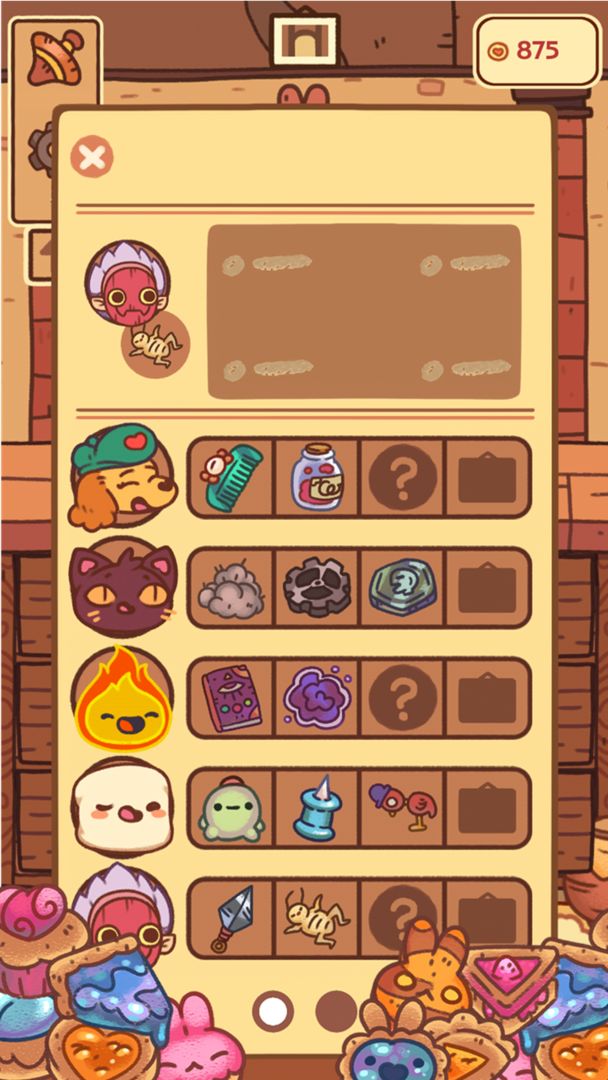
Task: Tap the dog with the green beret
Action: (x=120, y=476)
